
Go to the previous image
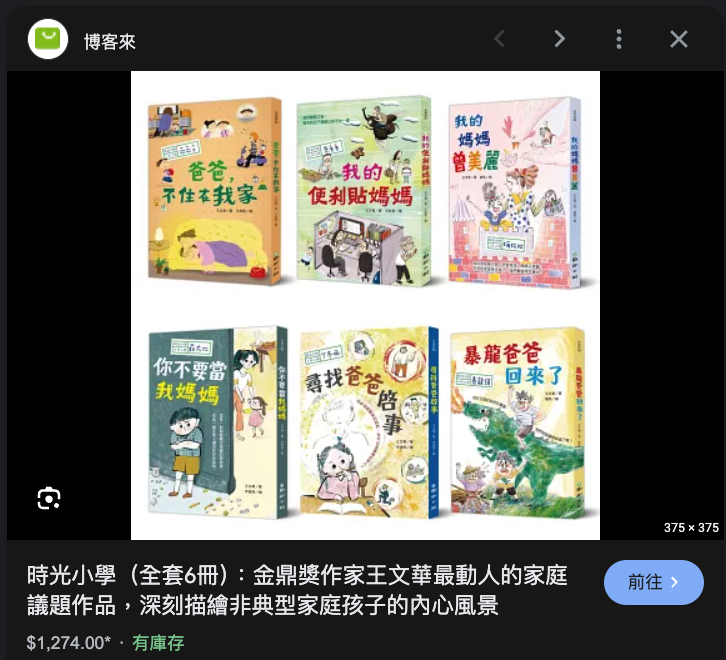[x=499, y=39]
